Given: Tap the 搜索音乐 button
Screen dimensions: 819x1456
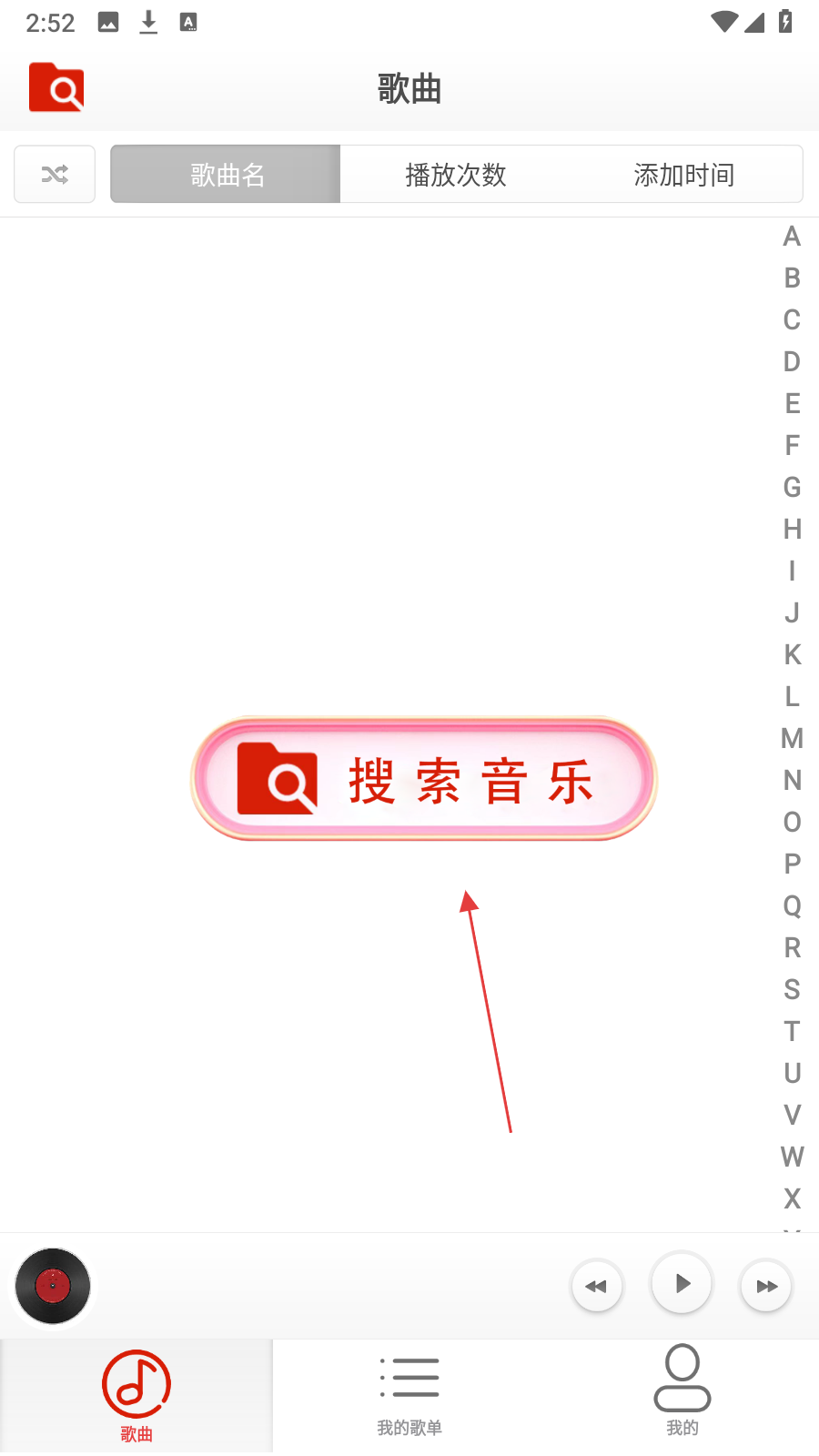Looking at the screenshot, I should [x=424, y=779].
